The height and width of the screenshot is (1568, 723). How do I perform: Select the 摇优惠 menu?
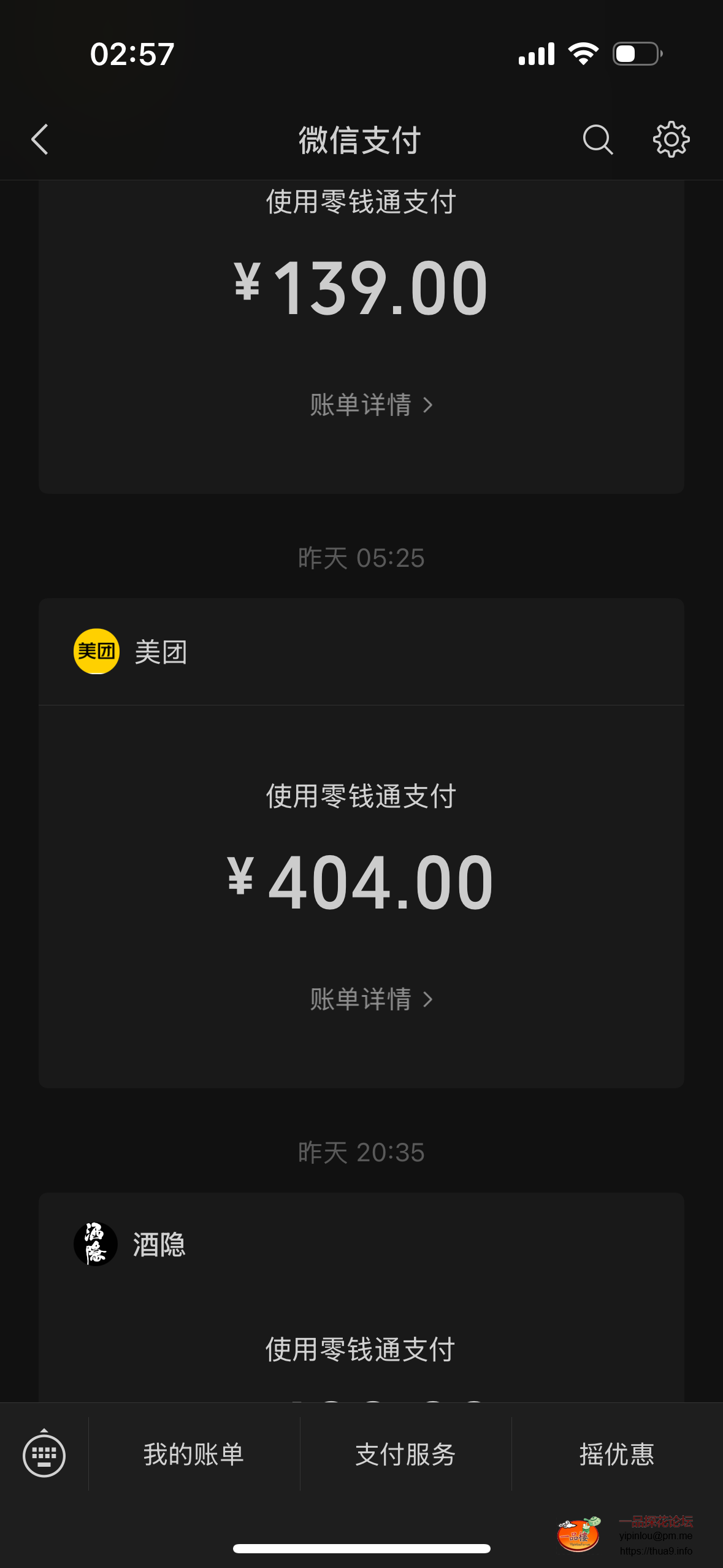pos(617,1455)
